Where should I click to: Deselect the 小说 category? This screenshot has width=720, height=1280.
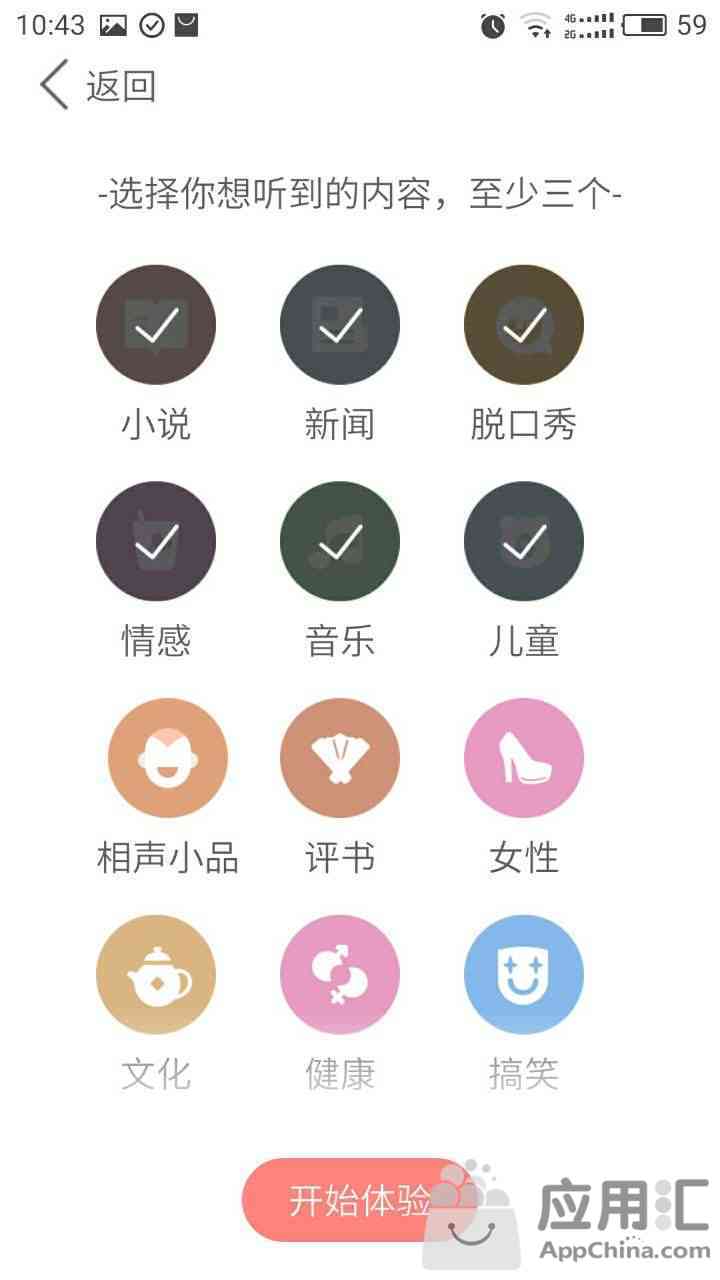[x=156, y=325]
